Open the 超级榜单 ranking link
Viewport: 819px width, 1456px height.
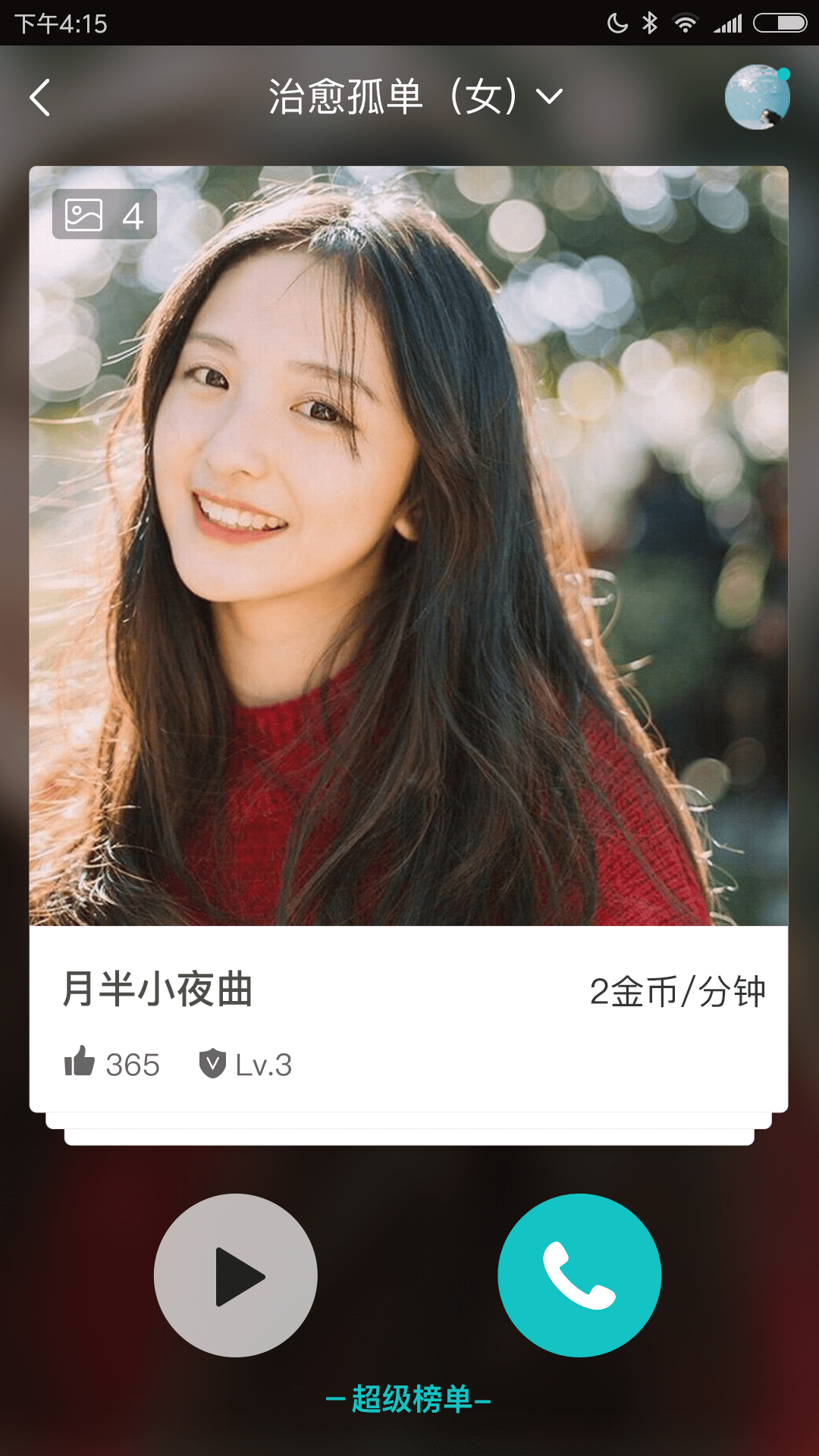point(409,1399)
